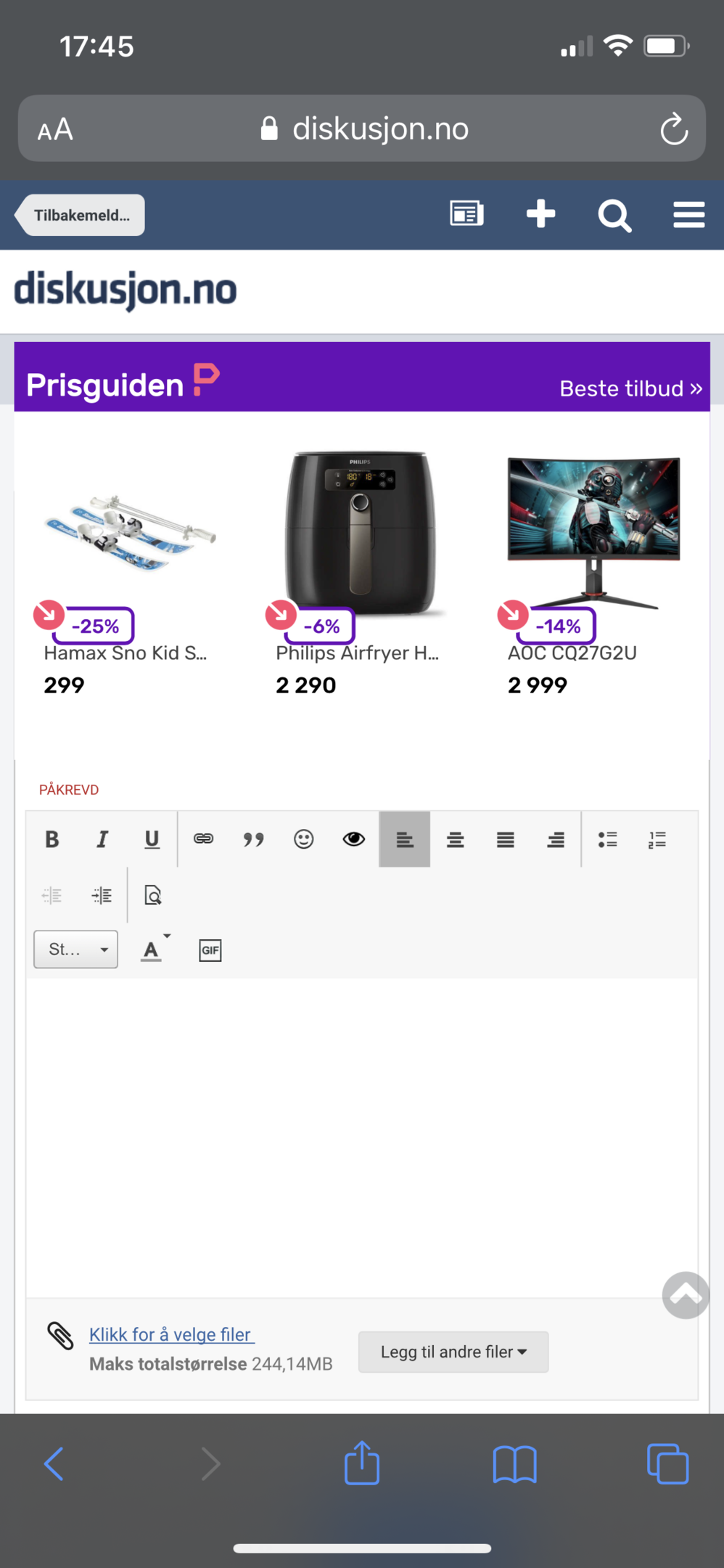Apply bold formatting
The width and height of the screenshot is (724, 1568).
point(52,839)
